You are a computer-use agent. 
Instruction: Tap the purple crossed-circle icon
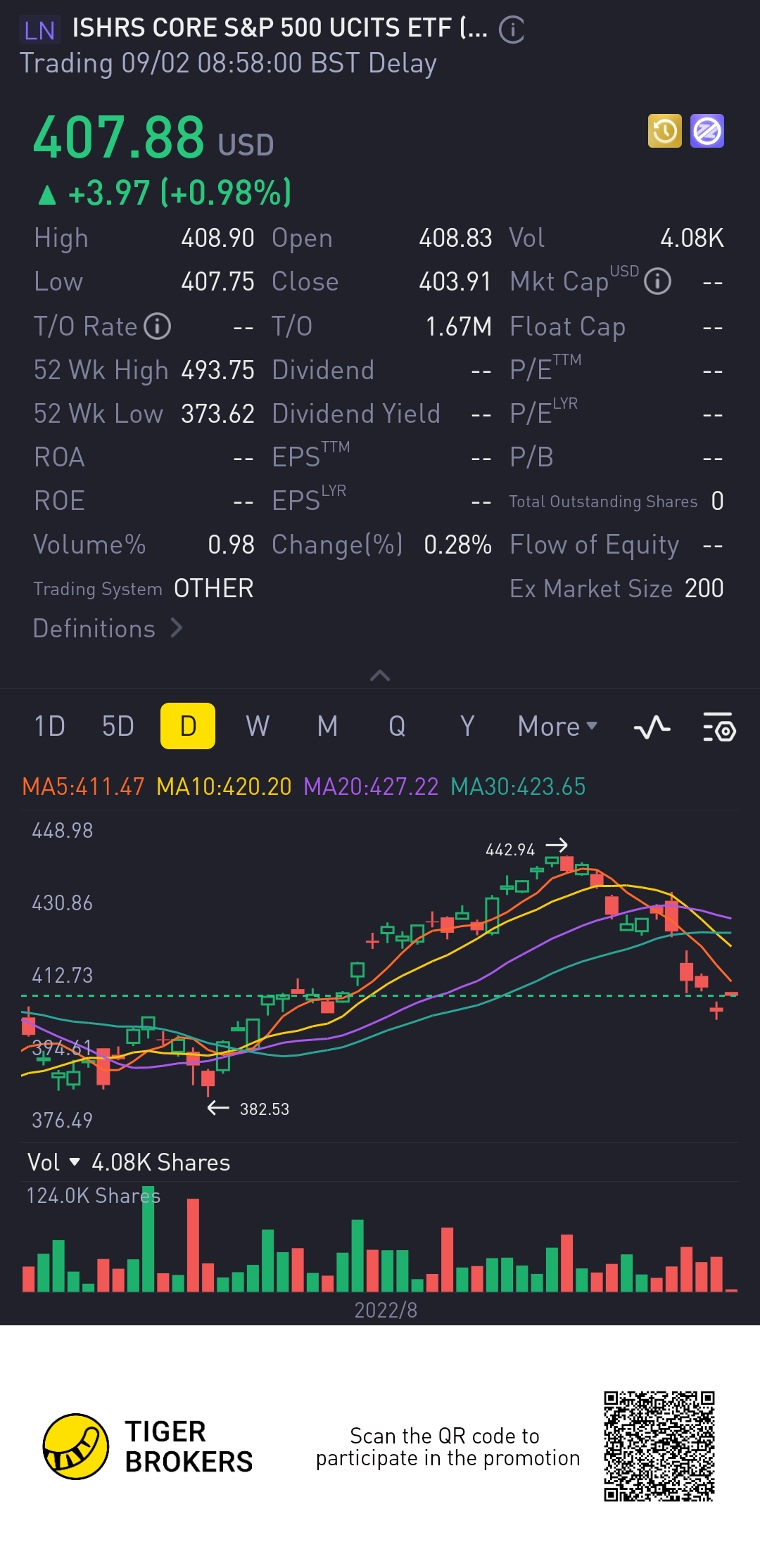click(x=707, y=131)
